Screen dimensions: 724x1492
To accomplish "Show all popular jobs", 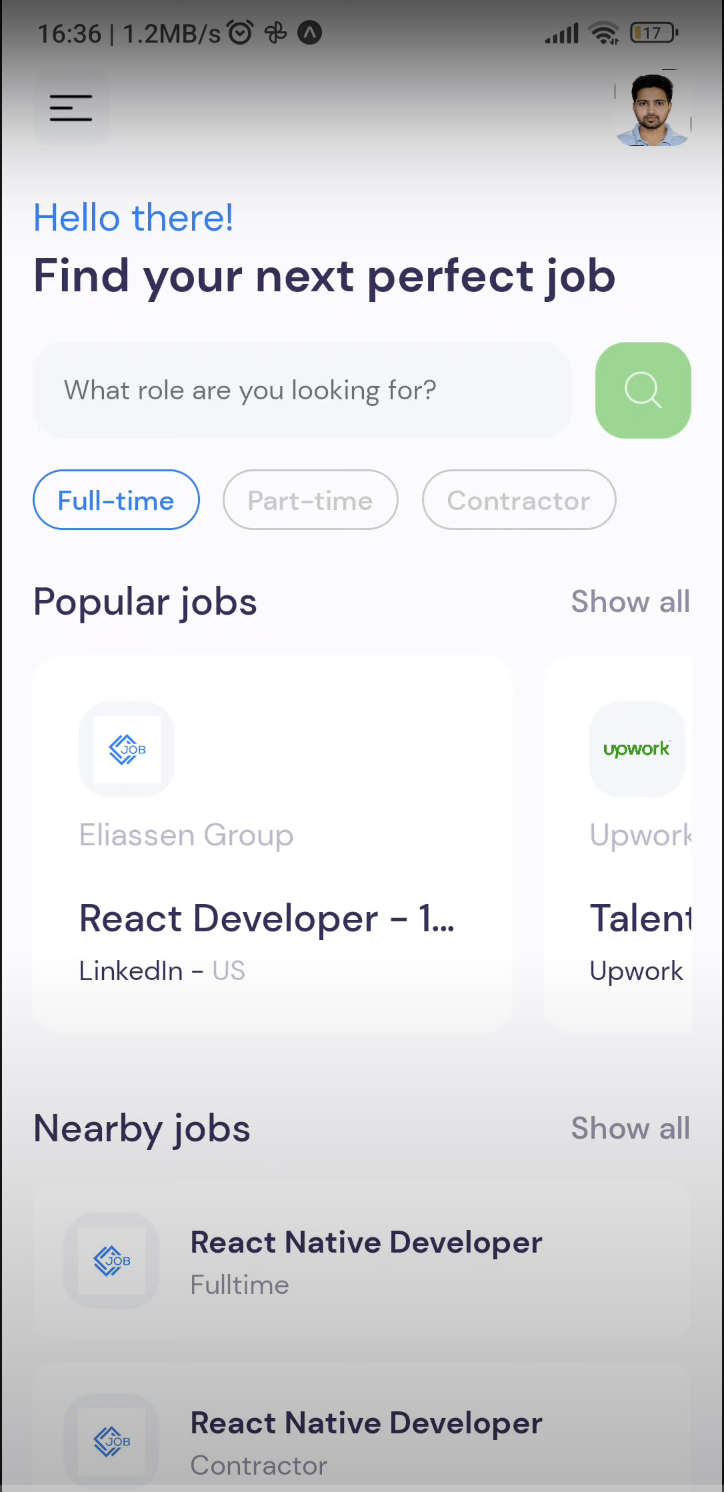I will [630, 602].
